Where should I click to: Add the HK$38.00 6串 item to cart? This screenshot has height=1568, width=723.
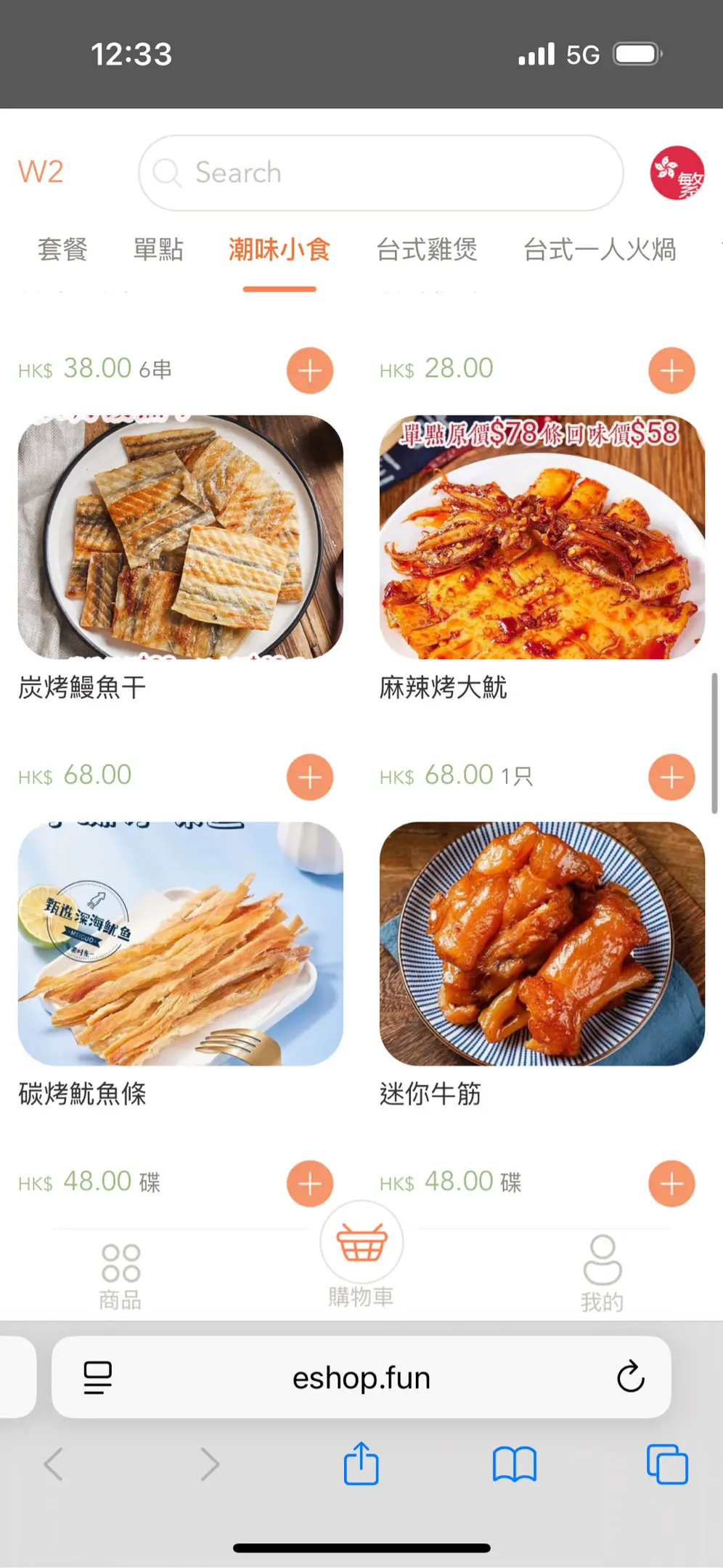(x=310, y=370)
